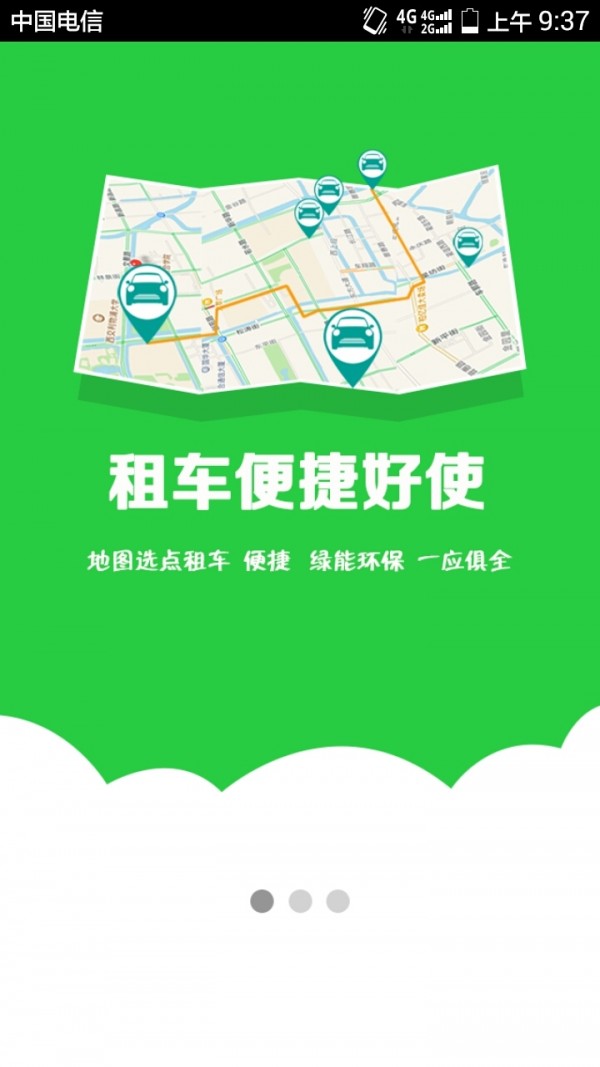
Task: Jump to the third onboarding page dot
Action: pos(338,901)
